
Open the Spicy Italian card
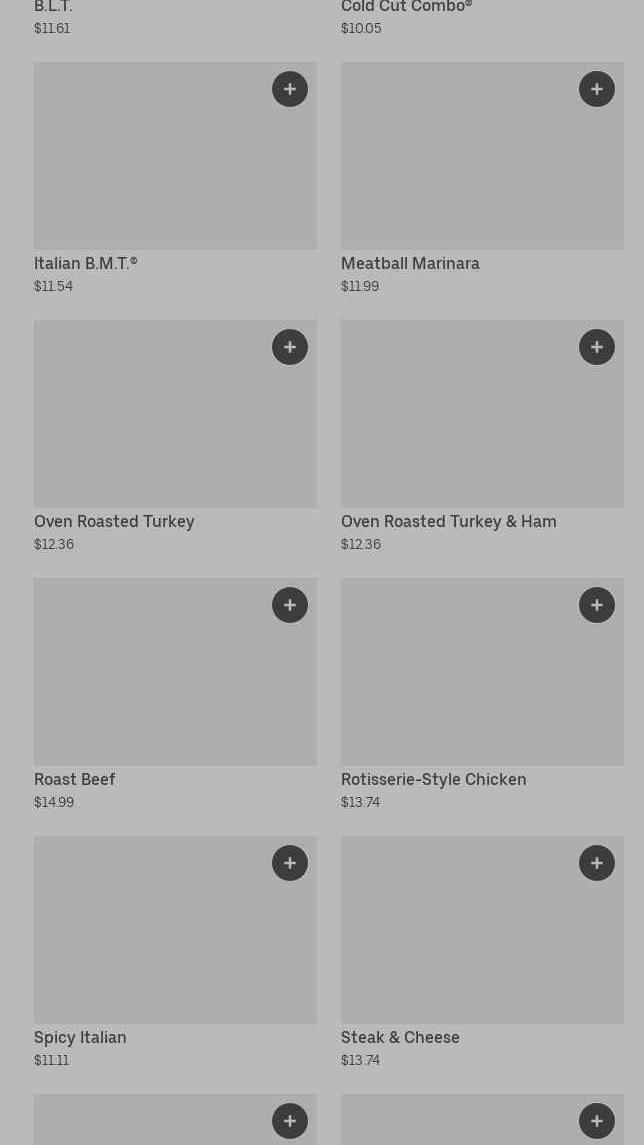click(x=175, y=952)
